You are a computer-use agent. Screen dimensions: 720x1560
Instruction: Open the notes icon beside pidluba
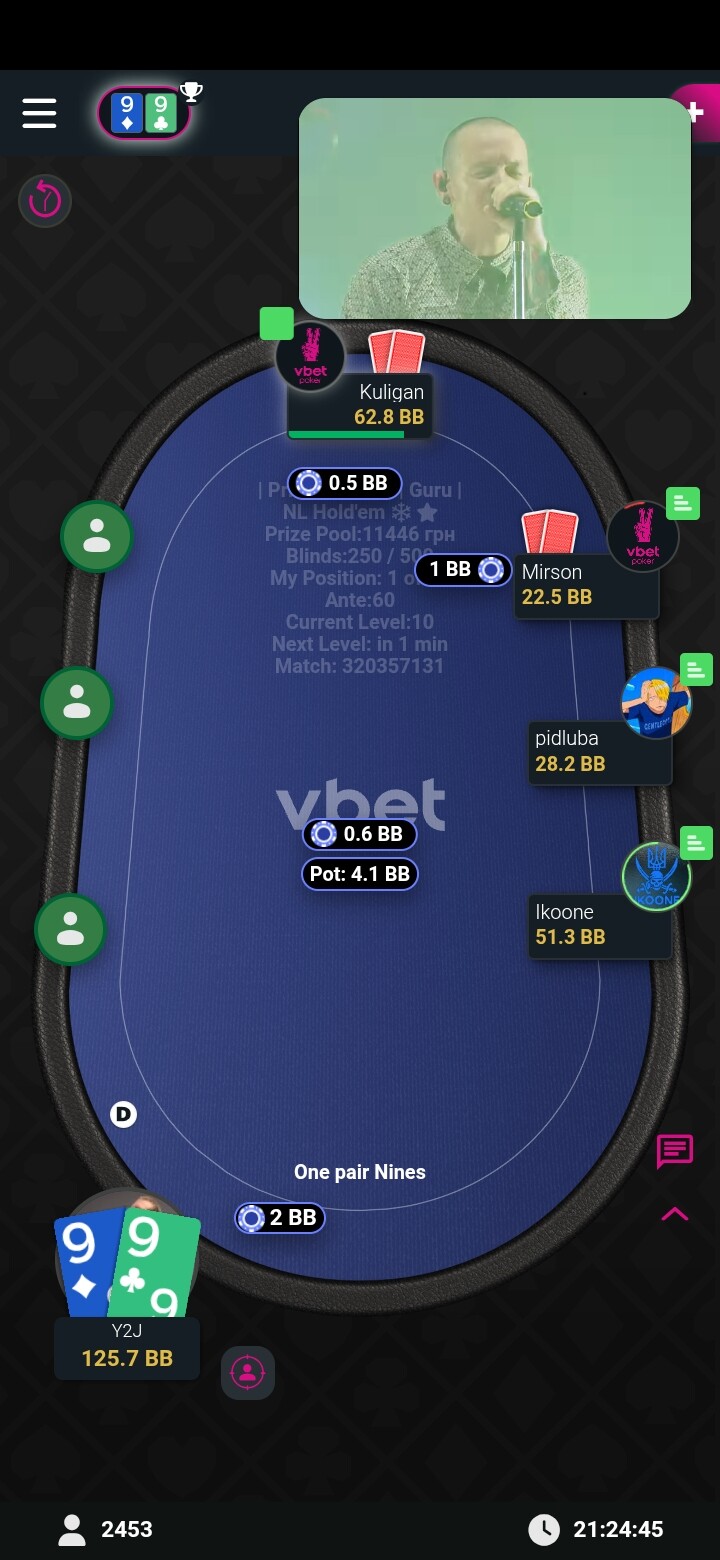coord(697,669)
